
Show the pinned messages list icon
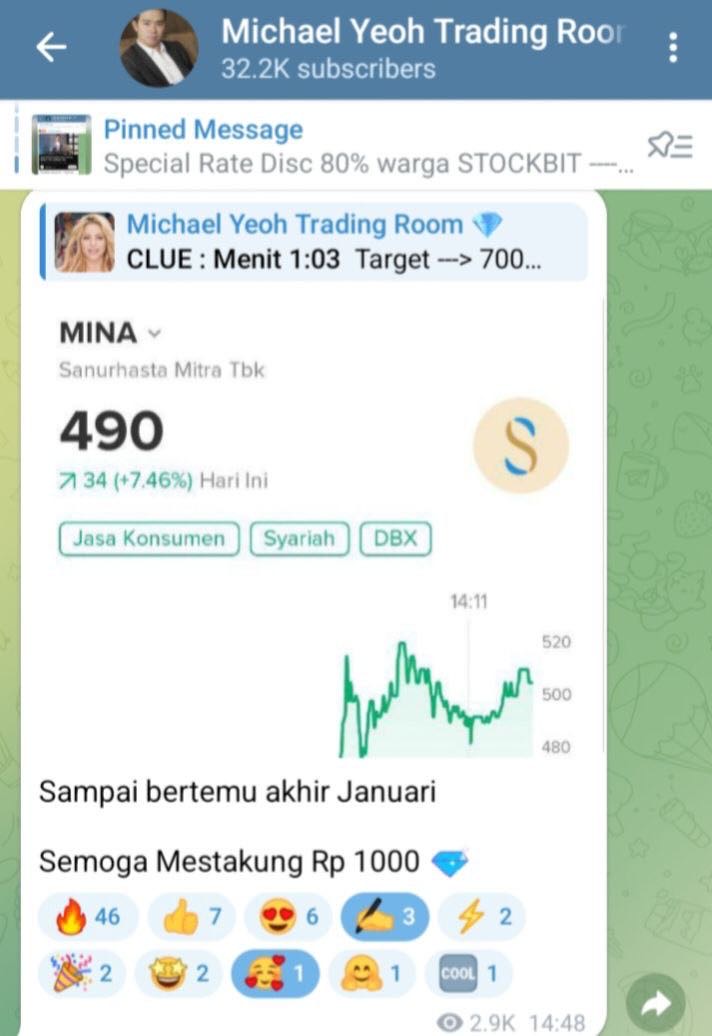(669, 146)
